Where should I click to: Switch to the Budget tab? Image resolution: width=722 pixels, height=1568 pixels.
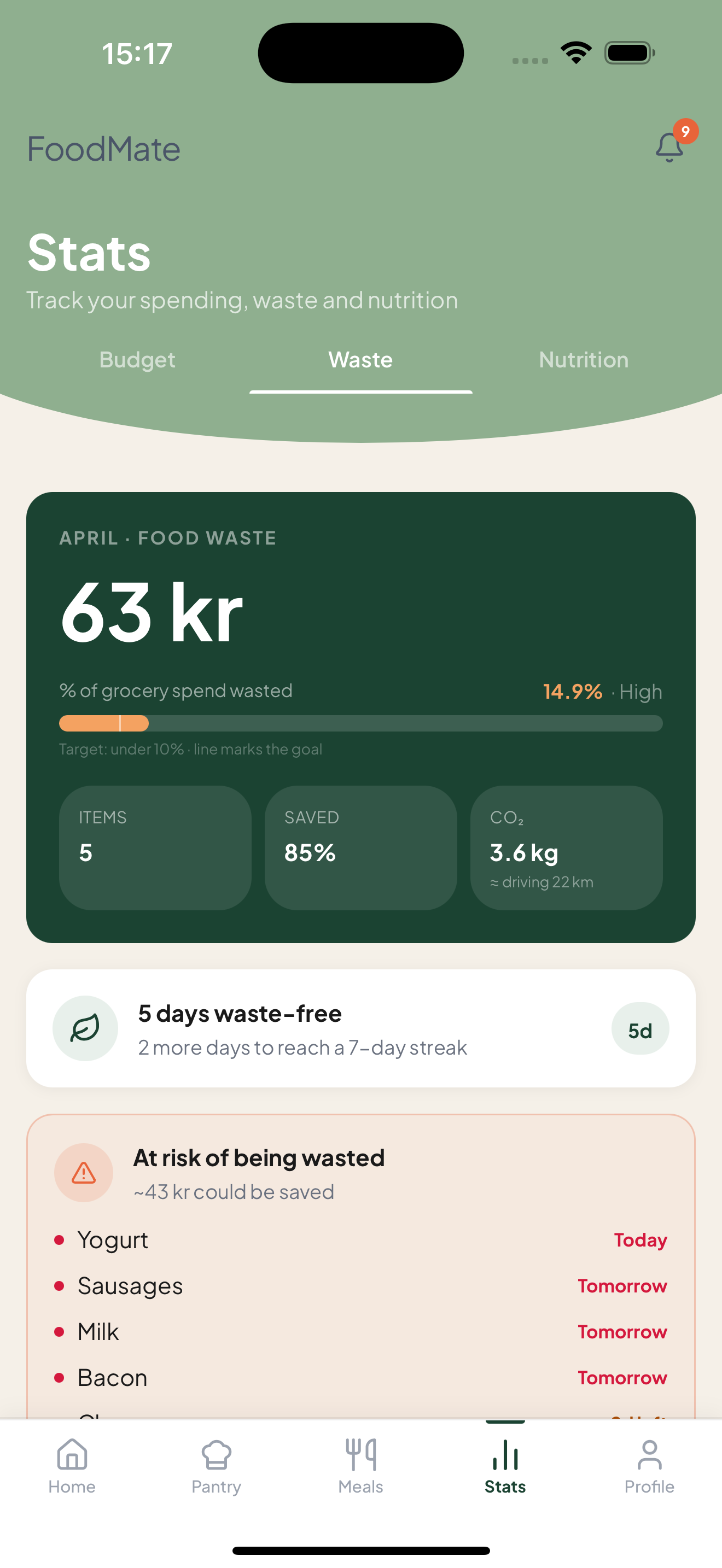coord(137,360)
